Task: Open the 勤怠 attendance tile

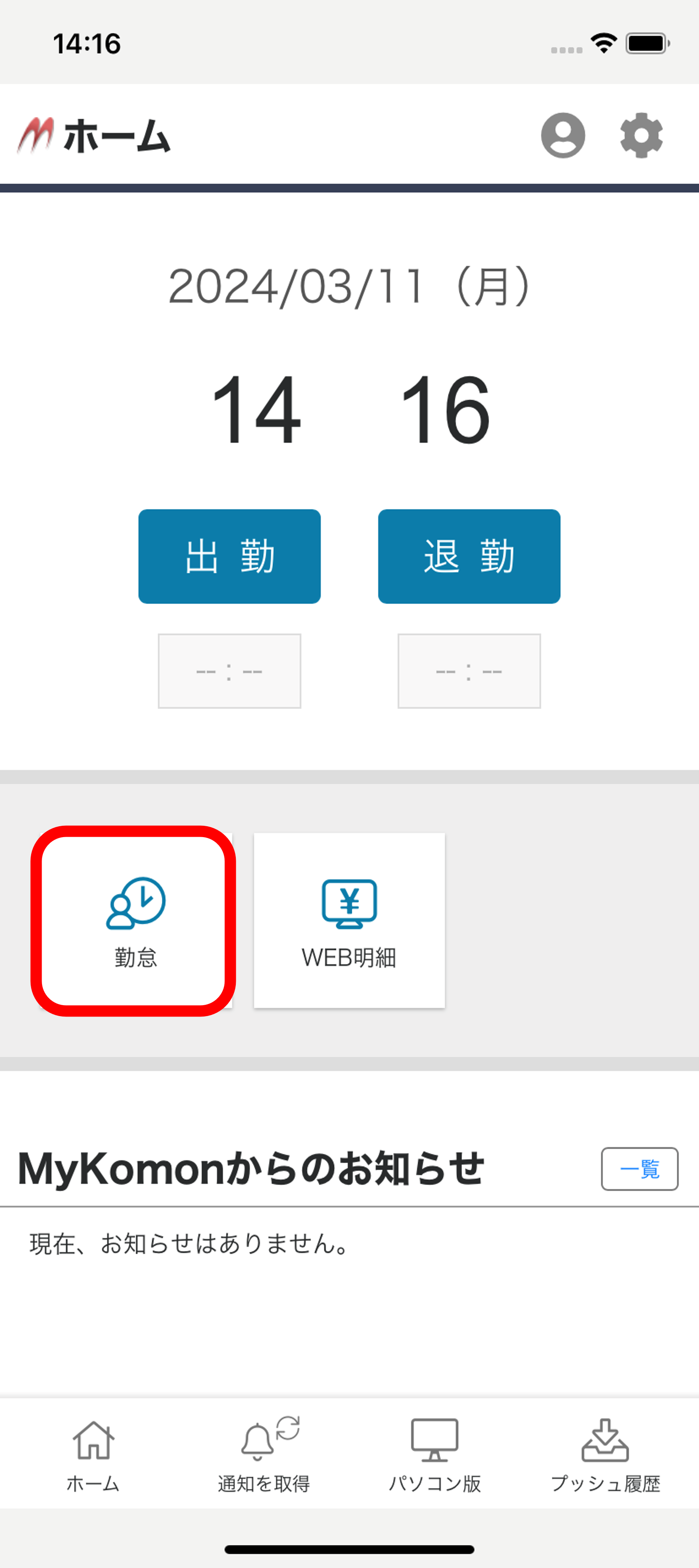Action: [x=135, y=920]
